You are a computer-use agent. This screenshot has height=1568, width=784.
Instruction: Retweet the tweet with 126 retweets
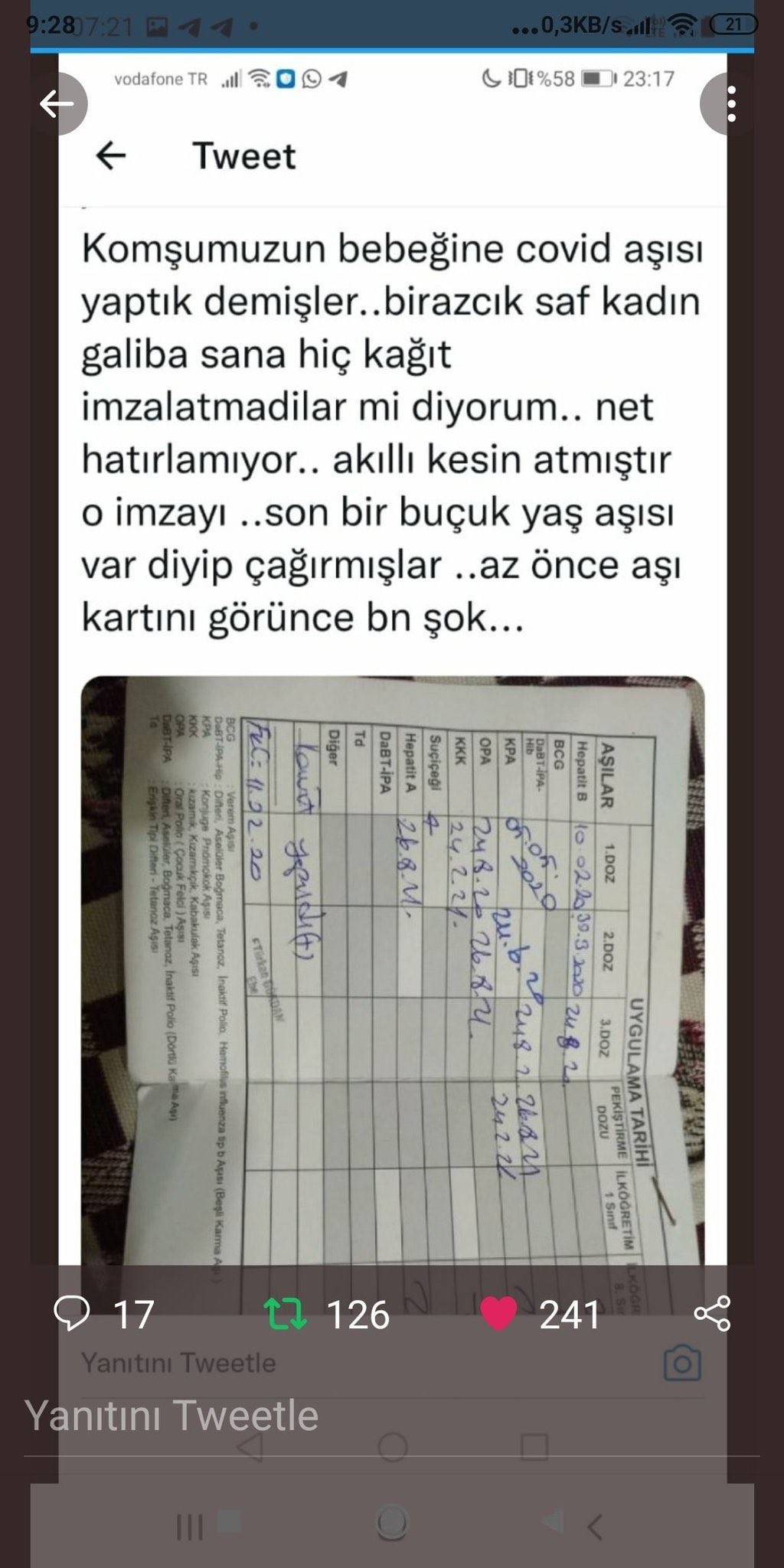286,1314
